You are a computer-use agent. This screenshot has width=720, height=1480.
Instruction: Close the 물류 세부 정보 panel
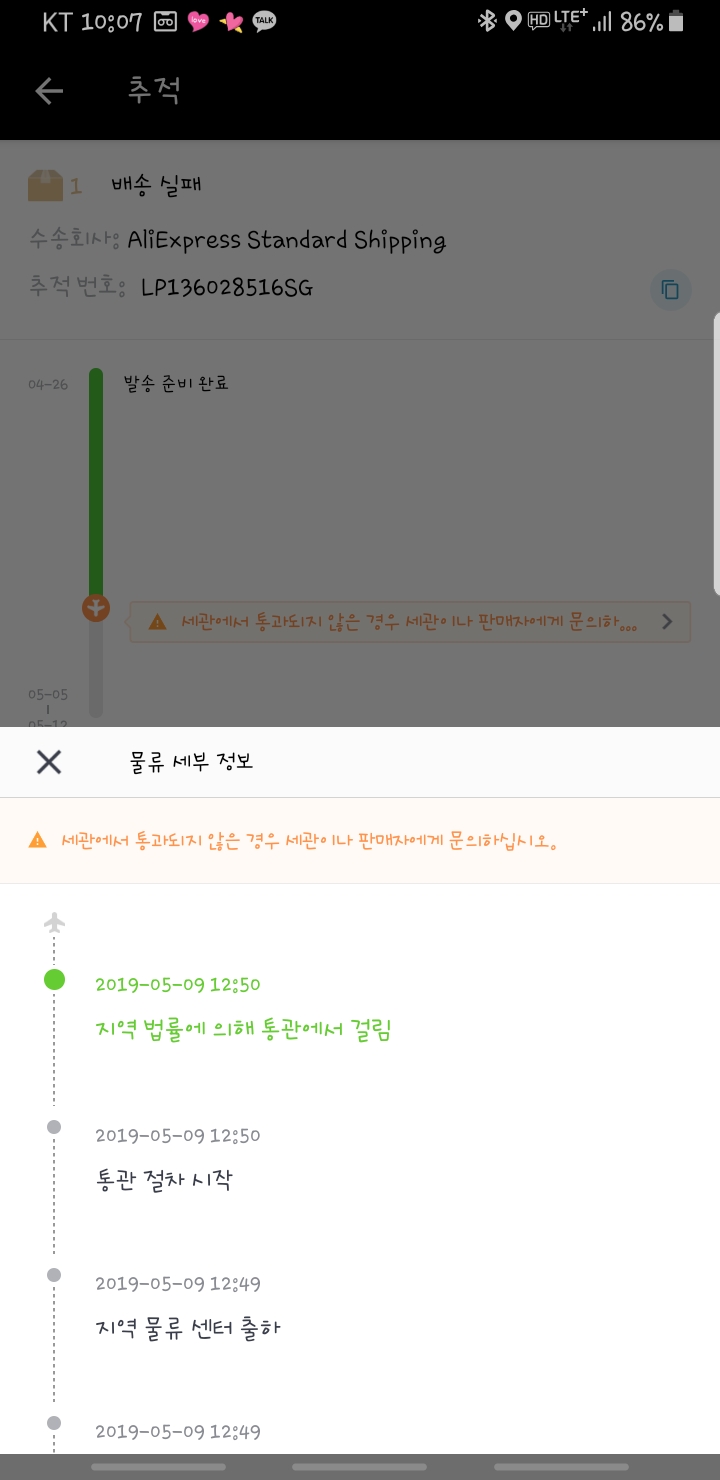(49, 762)
